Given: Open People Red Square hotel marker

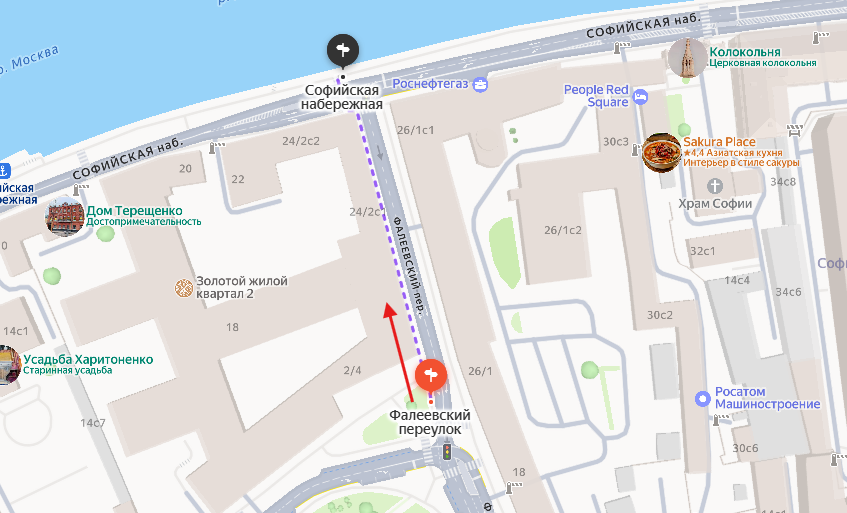Looking at the screenshot, I should (x=642, y=96).
